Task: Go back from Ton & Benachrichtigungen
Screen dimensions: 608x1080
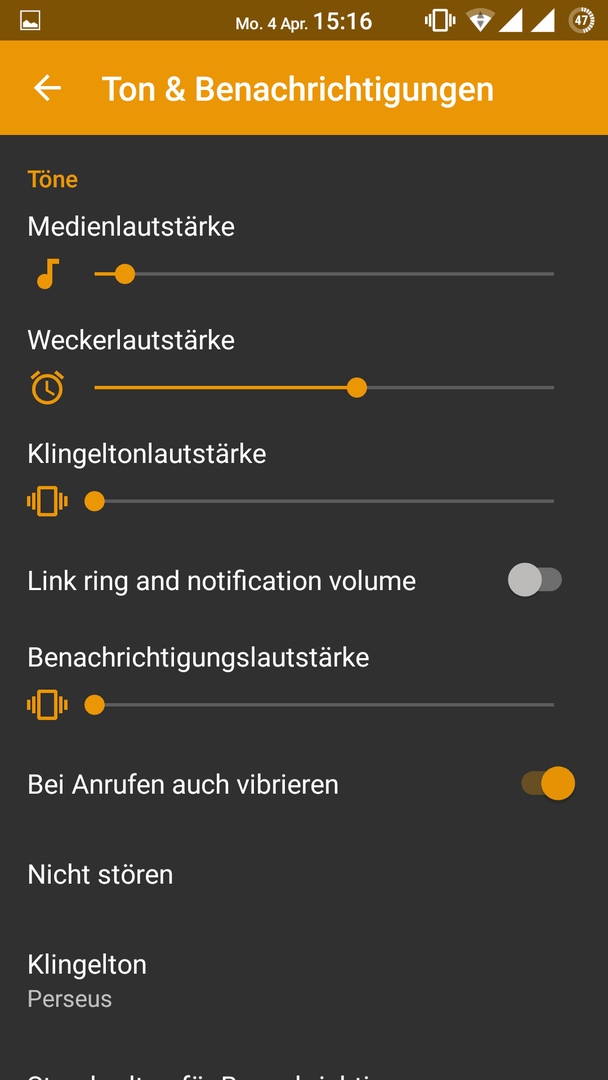Action: (48, 88)
